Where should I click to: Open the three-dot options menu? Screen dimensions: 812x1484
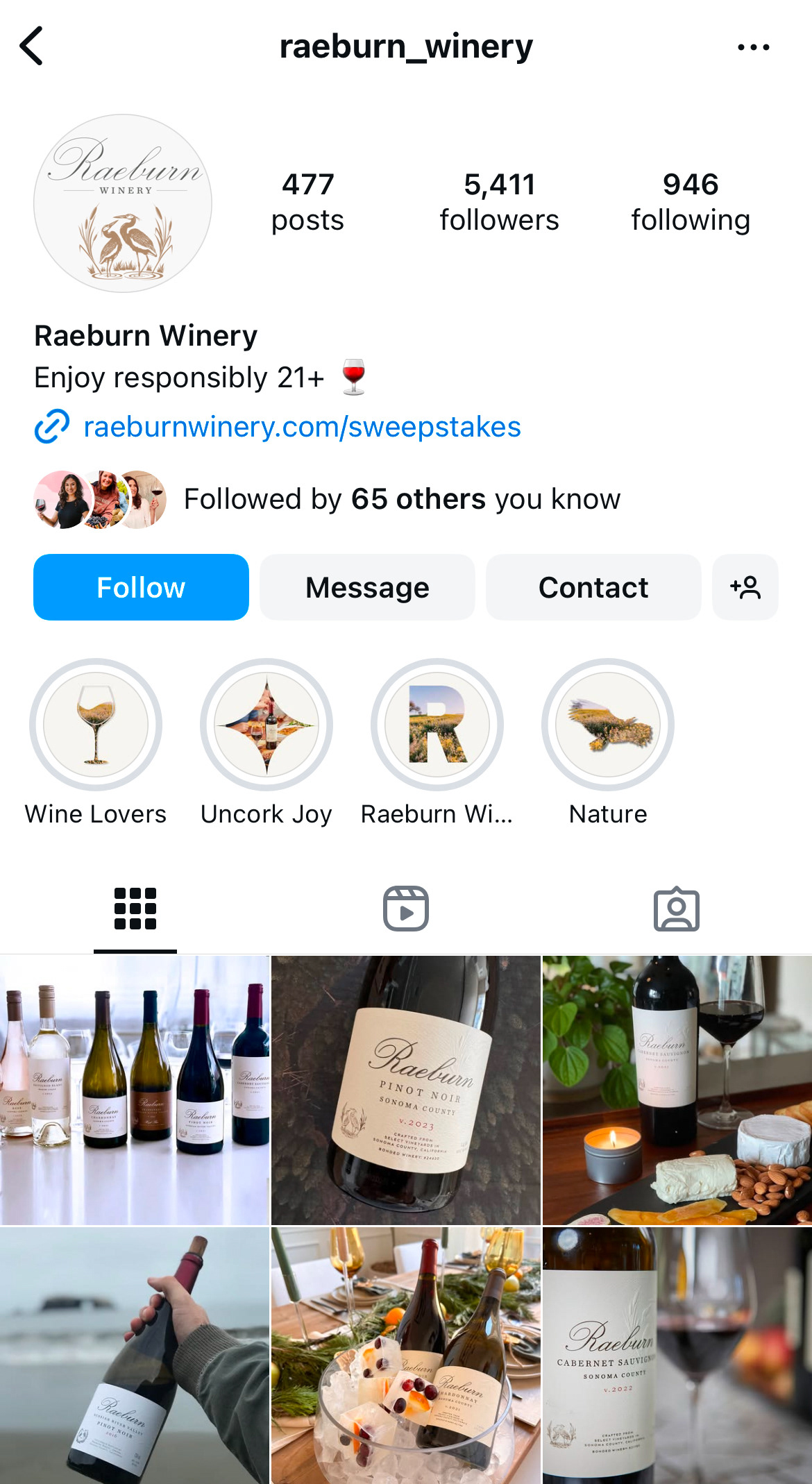tap(753, 47)
